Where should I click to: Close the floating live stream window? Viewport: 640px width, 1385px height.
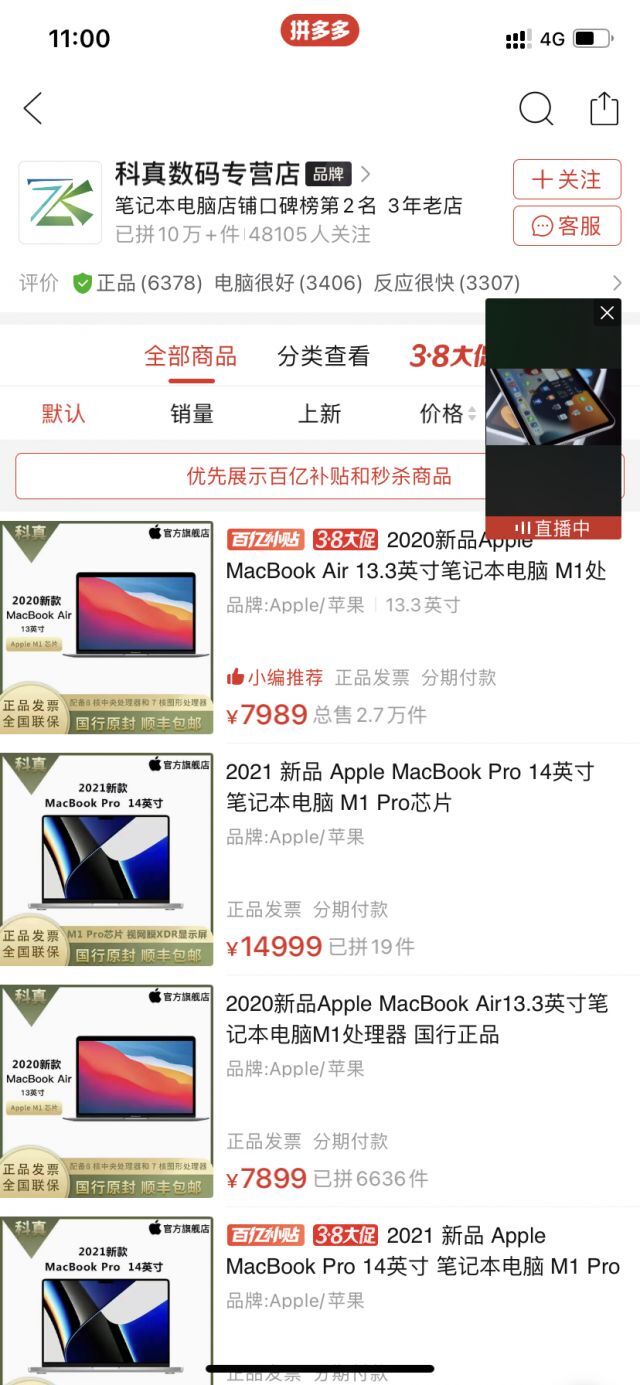(x=607, y=313)
